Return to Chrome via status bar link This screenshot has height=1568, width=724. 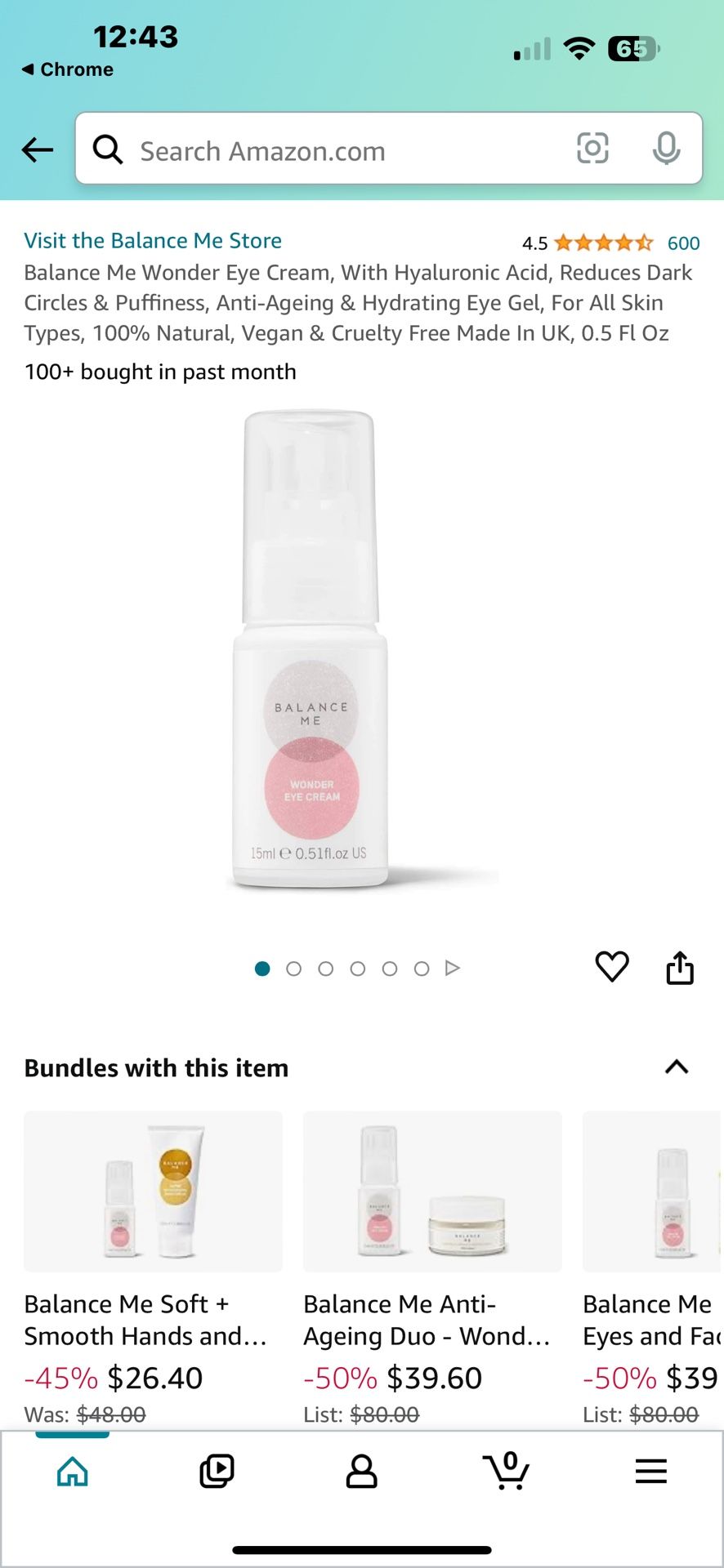(69, 69)
